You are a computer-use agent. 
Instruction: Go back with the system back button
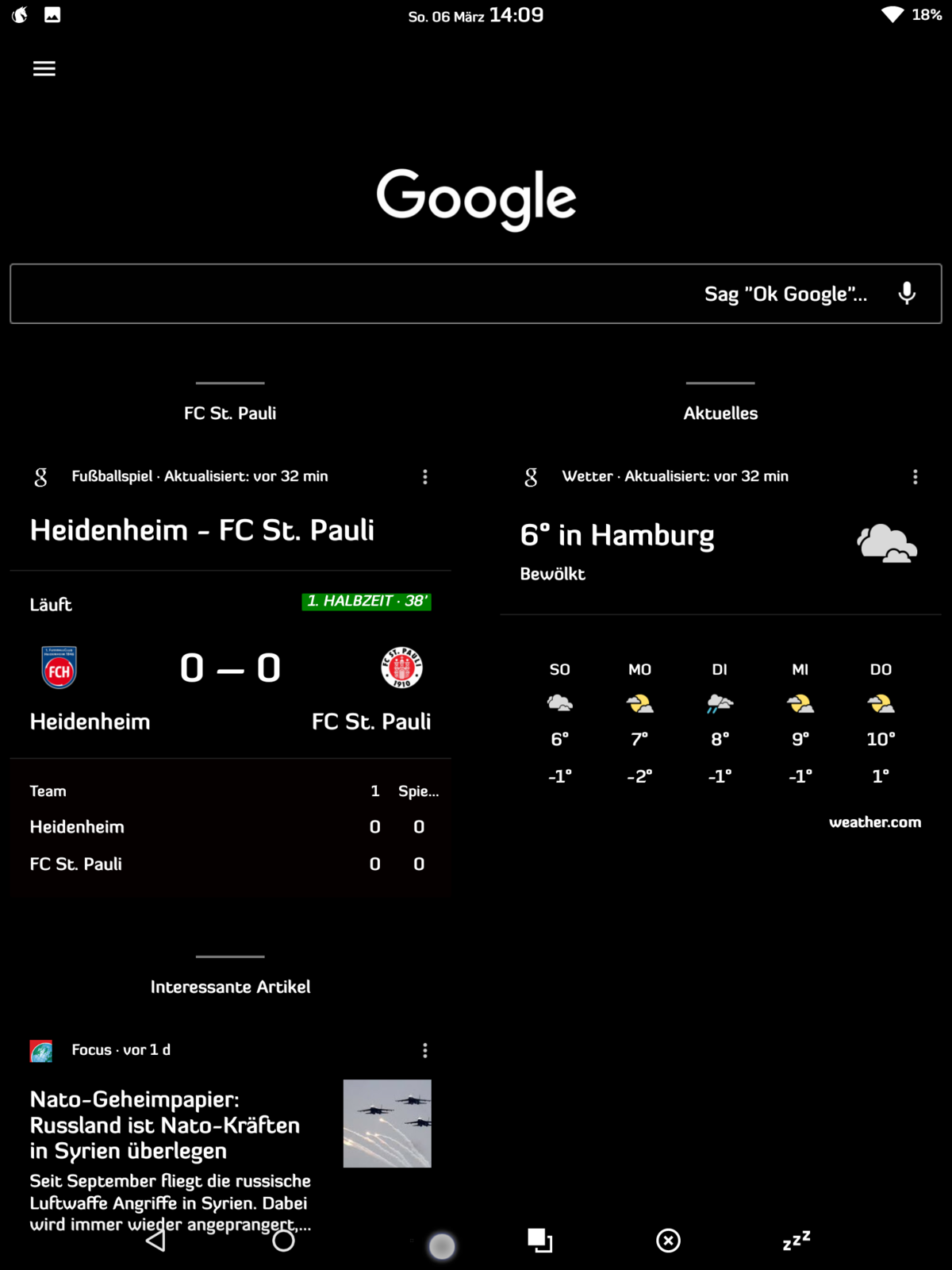pos(156,1241)
